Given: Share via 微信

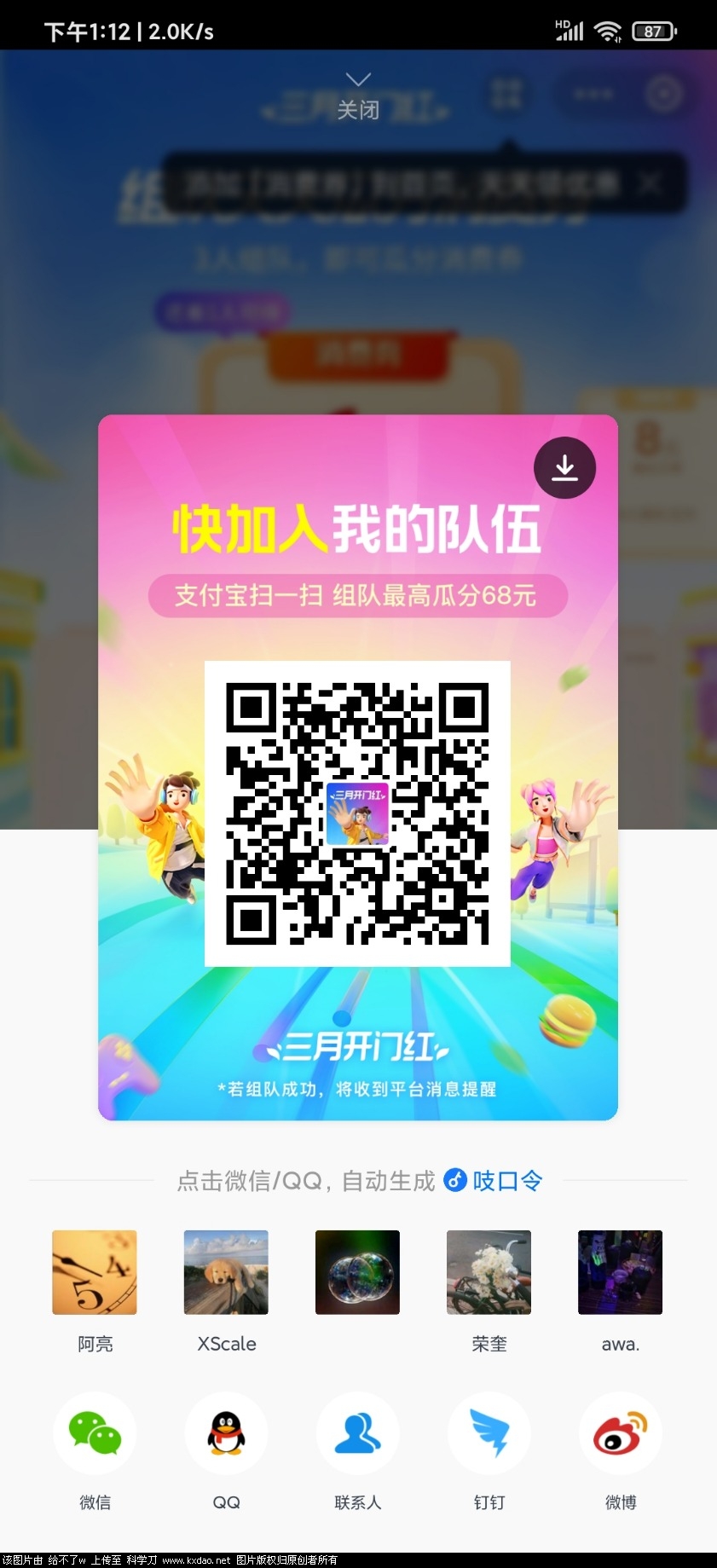Looking at the screenshot, I should click(95, 1434).
